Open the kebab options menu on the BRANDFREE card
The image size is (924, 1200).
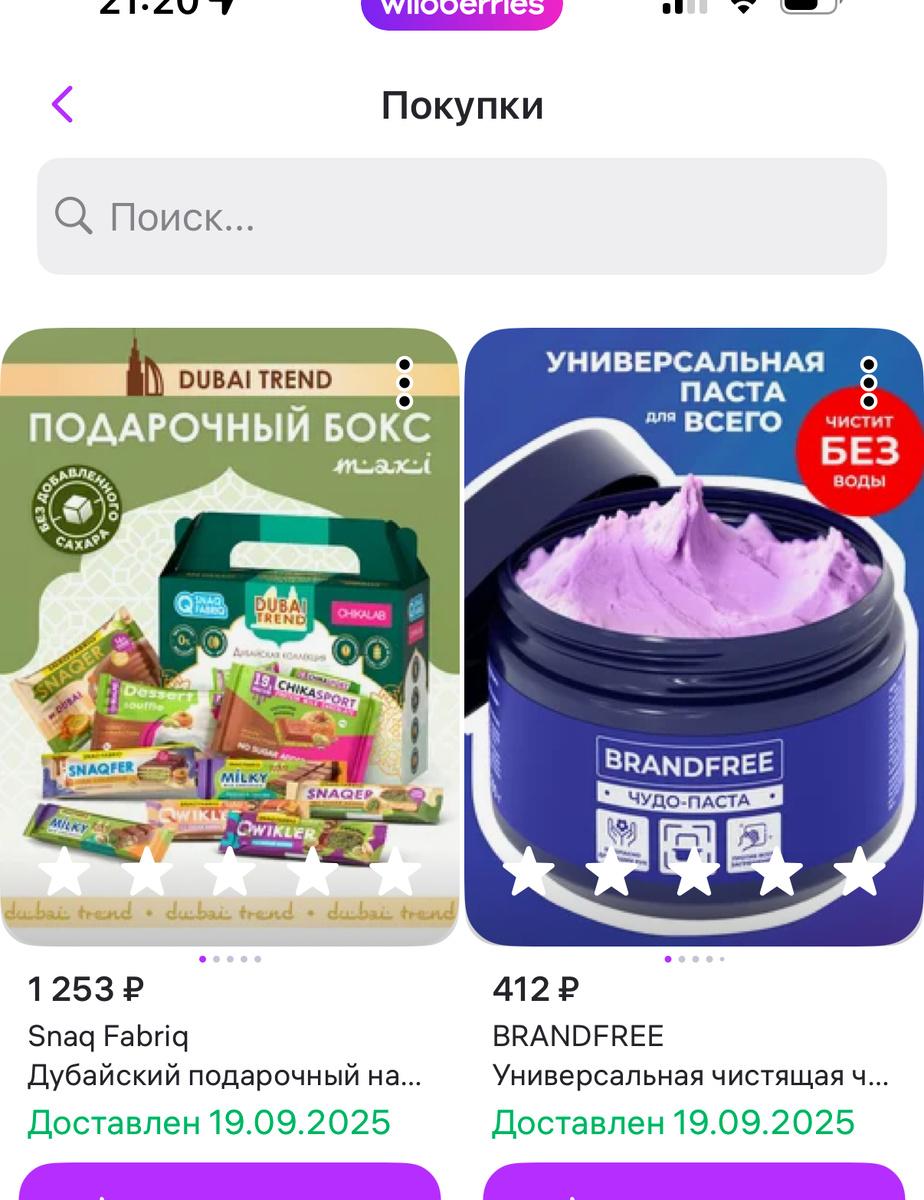(868, 385)
